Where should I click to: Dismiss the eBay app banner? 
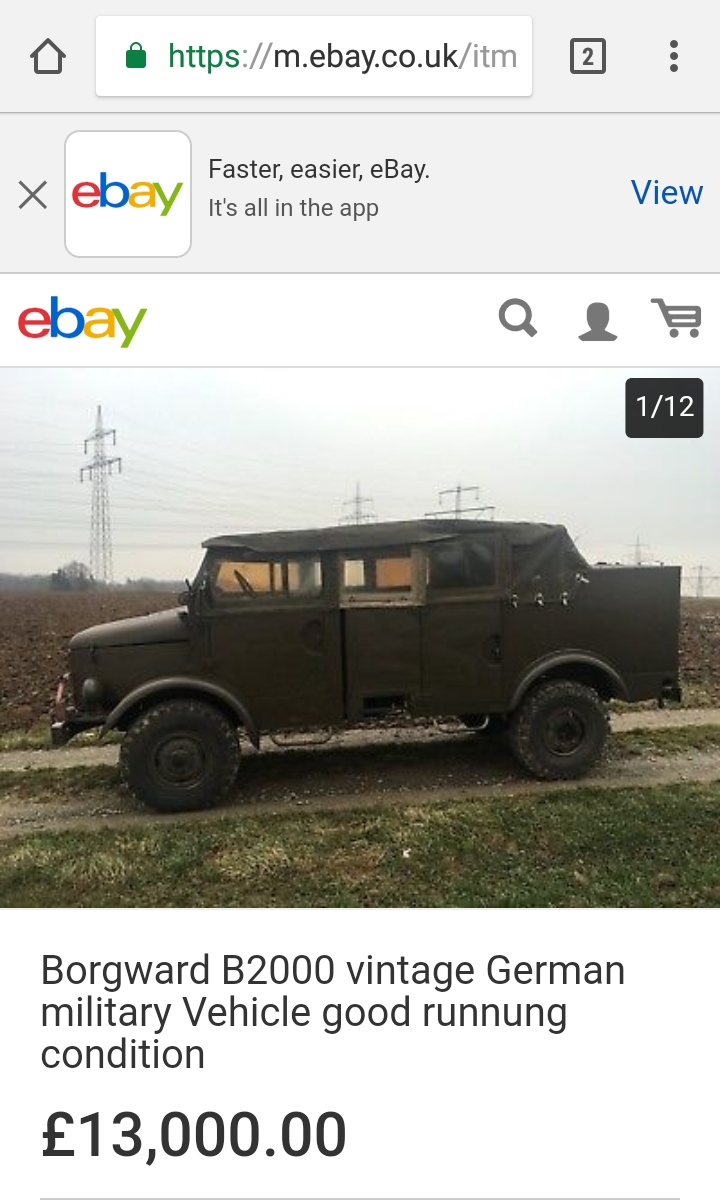point(33,194)
